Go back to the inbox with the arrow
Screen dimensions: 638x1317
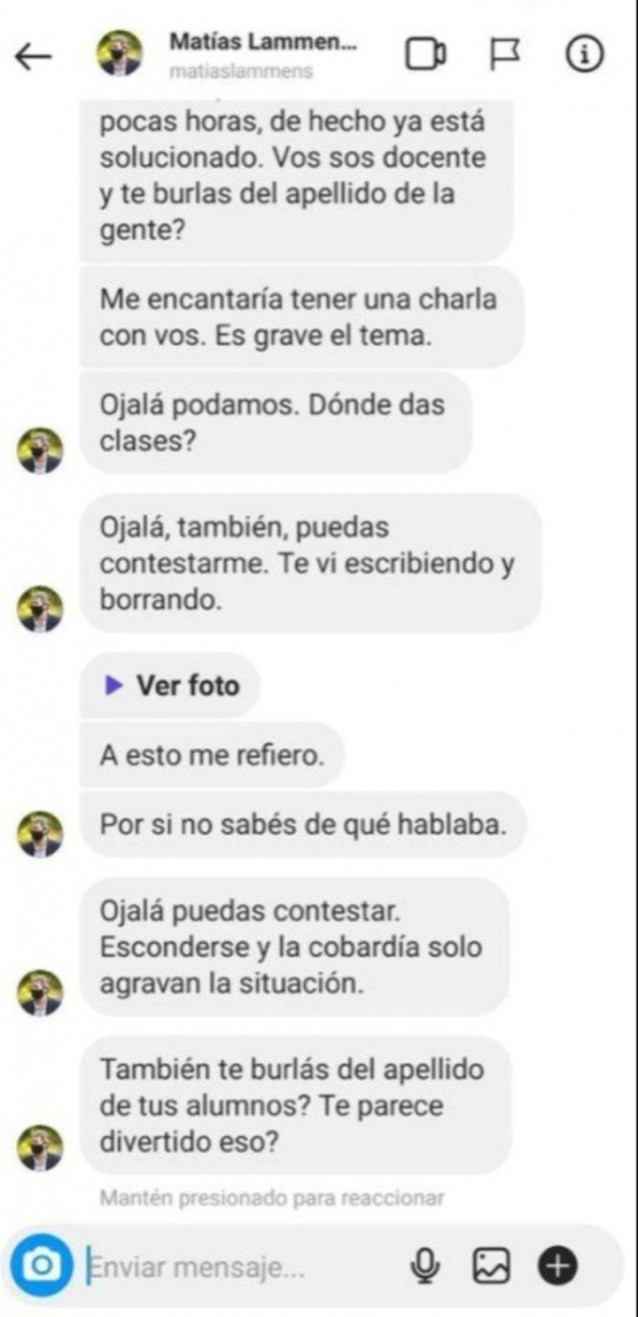click(x=33, y=57)
